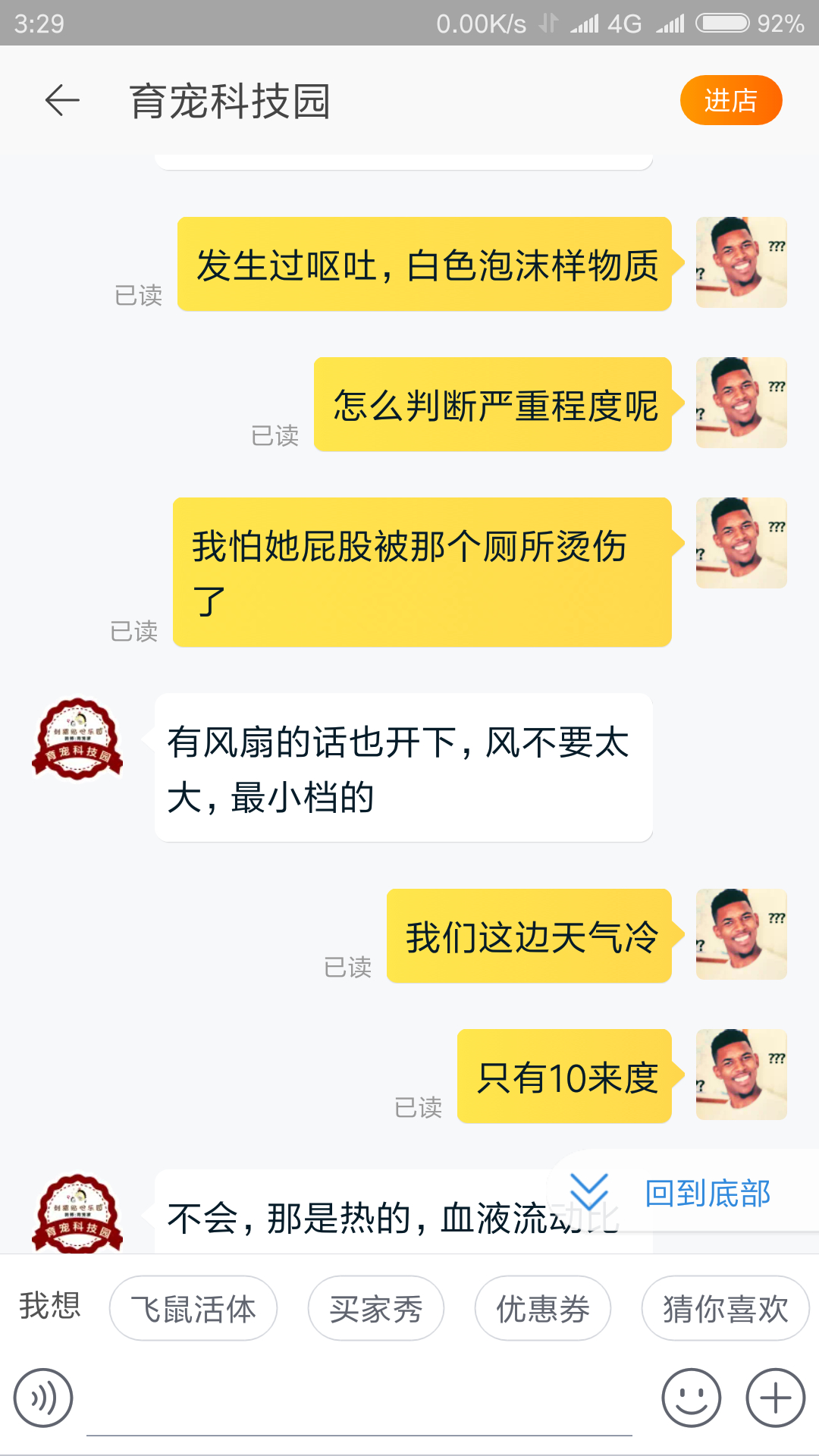
Task: Open the emoji picker
Action: tap(691, 1398)
